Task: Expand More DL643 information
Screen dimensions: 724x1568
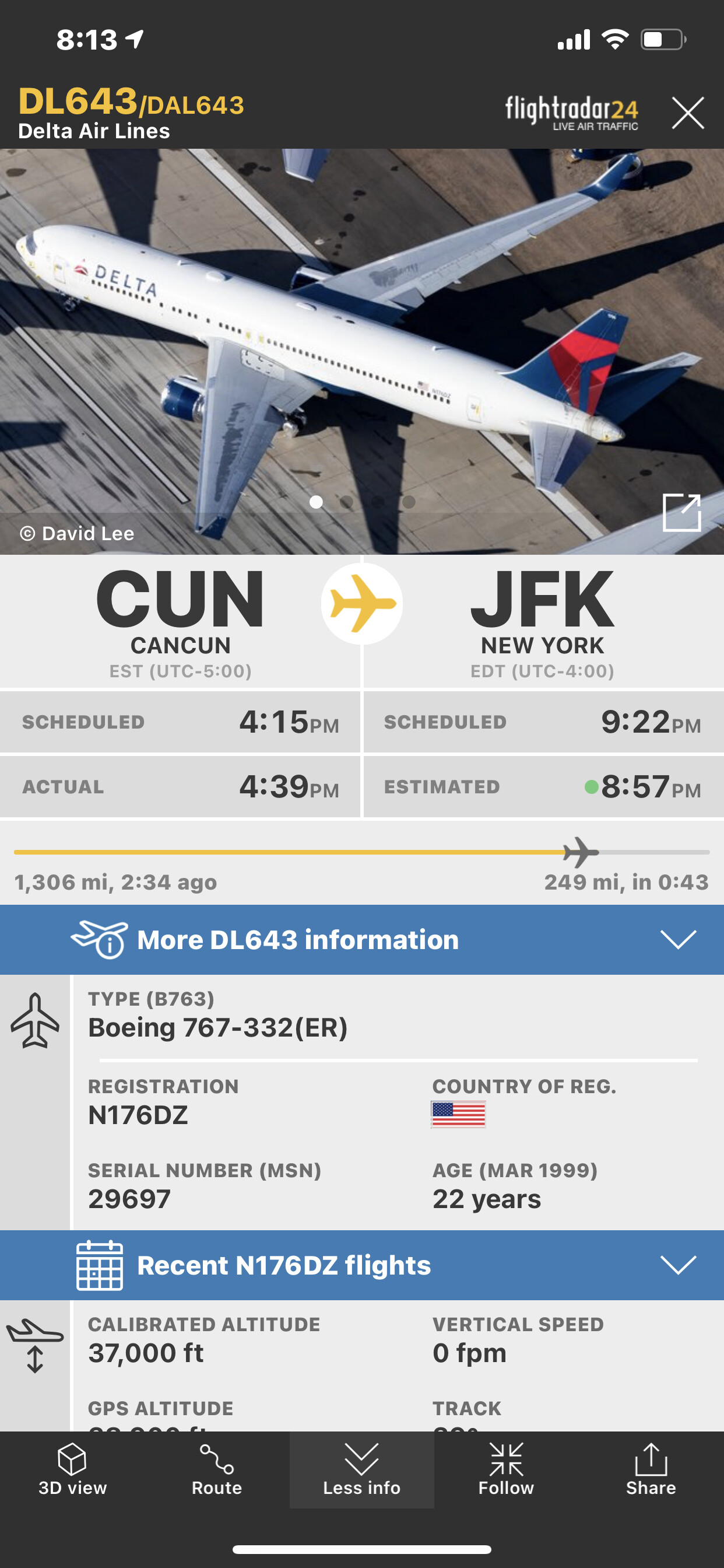Action: click(361, 939)
